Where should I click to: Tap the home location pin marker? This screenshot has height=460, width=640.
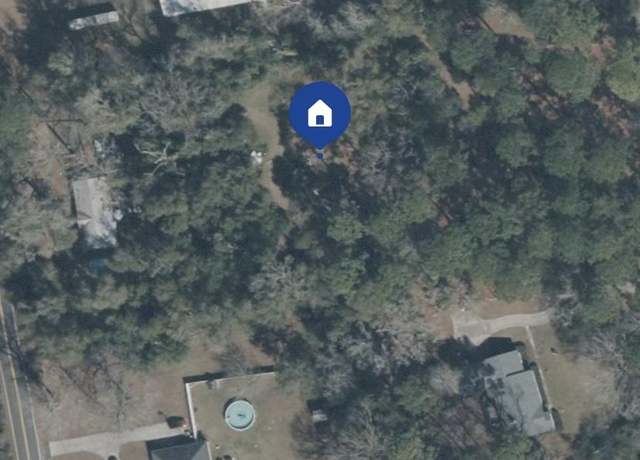point(320,113)
